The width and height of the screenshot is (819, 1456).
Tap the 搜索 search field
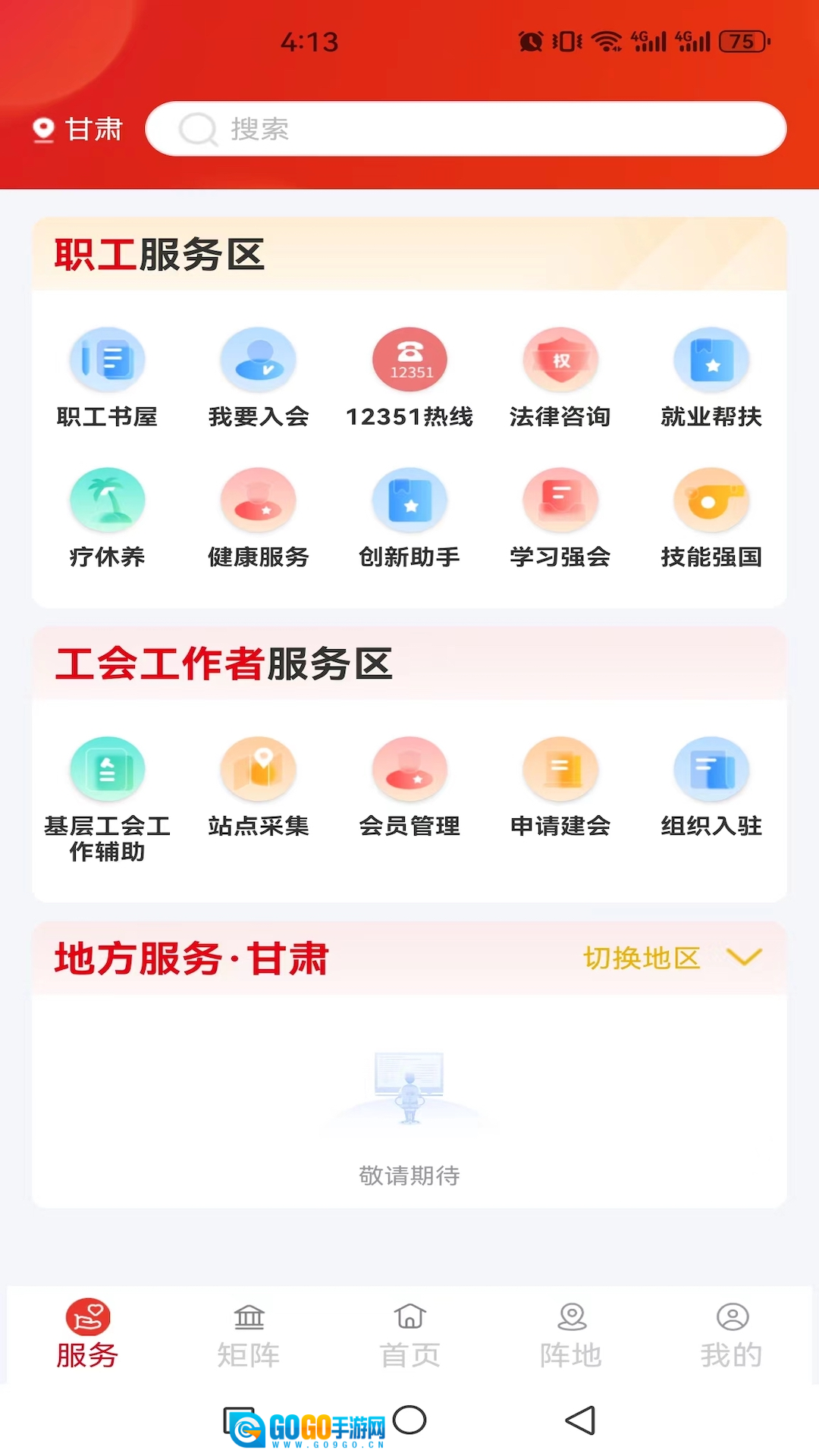466,129
